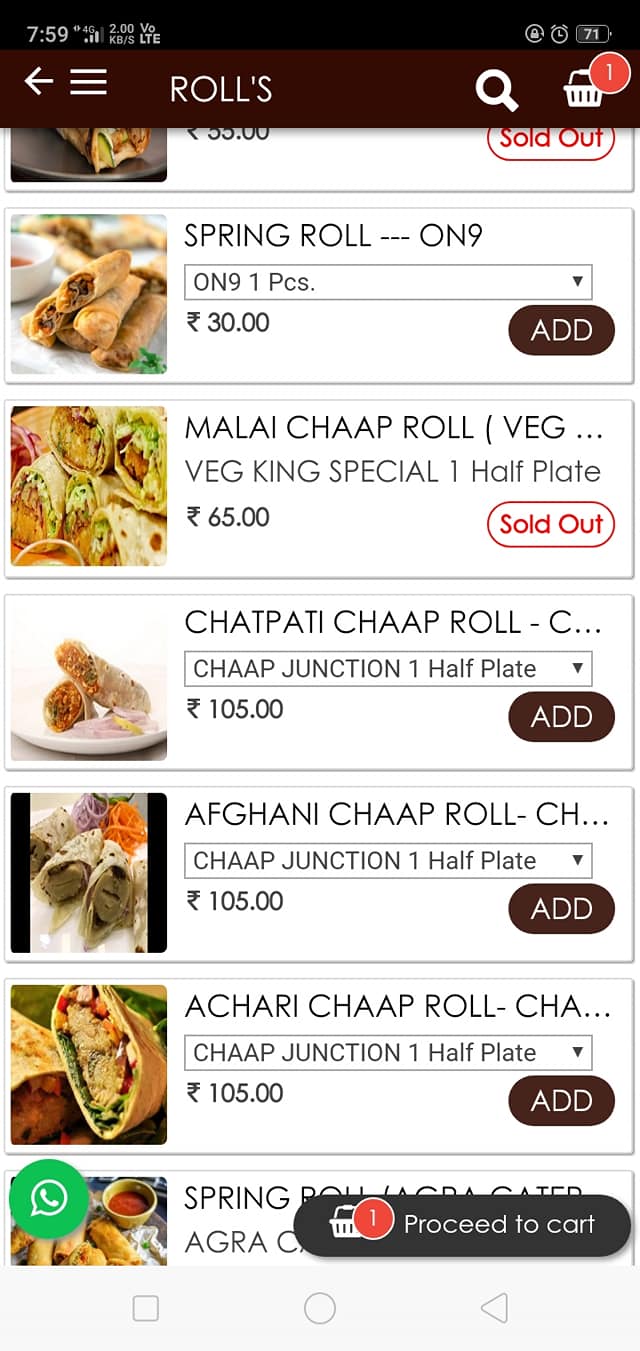Screen dimensions: 640x1351
Task: Expand the ON9 1 Pcs. dropdown
Action: [x=388, y=282]
